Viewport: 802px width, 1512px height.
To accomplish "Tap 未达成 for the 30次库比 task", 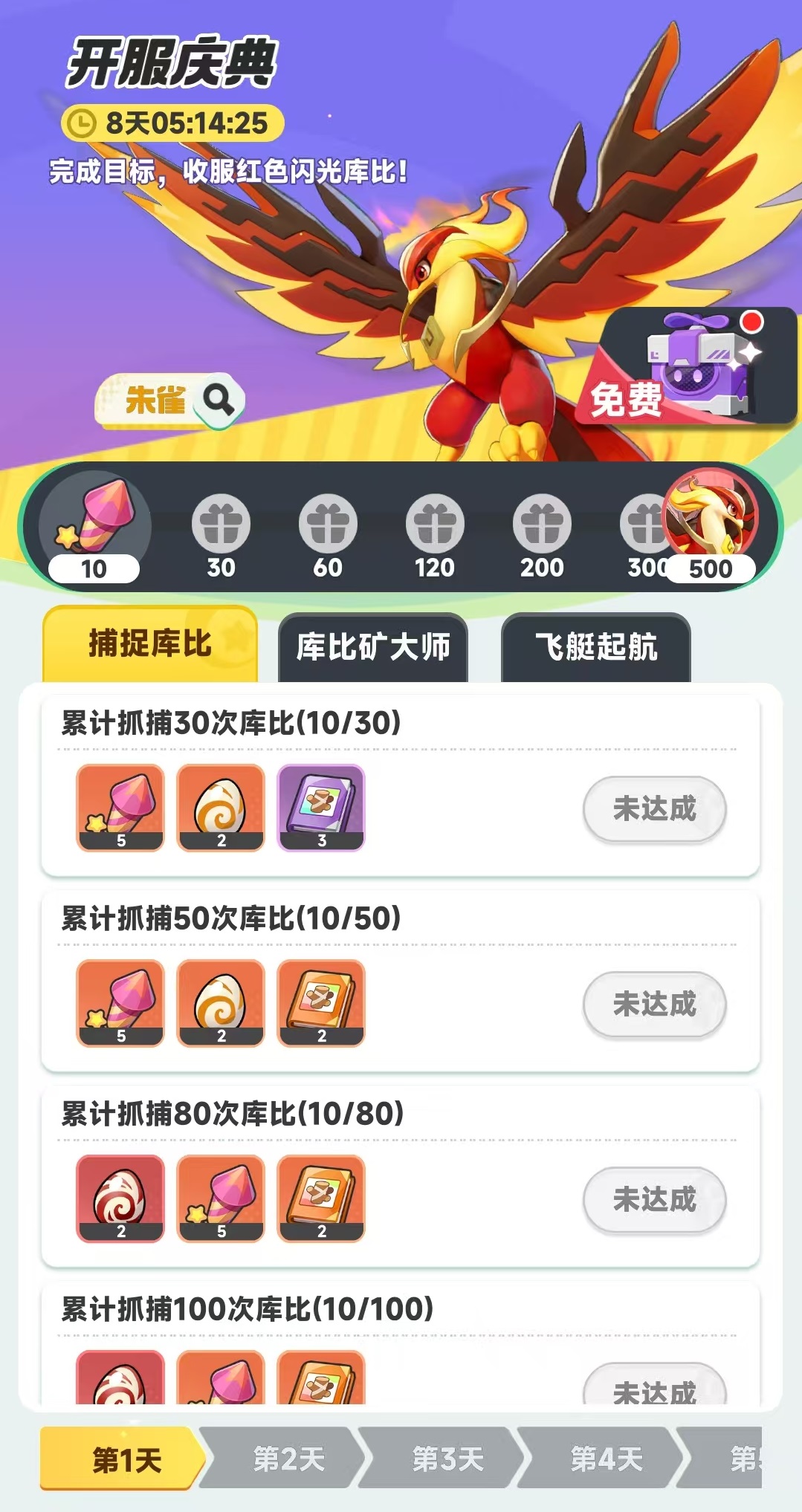I will [654, 809].
